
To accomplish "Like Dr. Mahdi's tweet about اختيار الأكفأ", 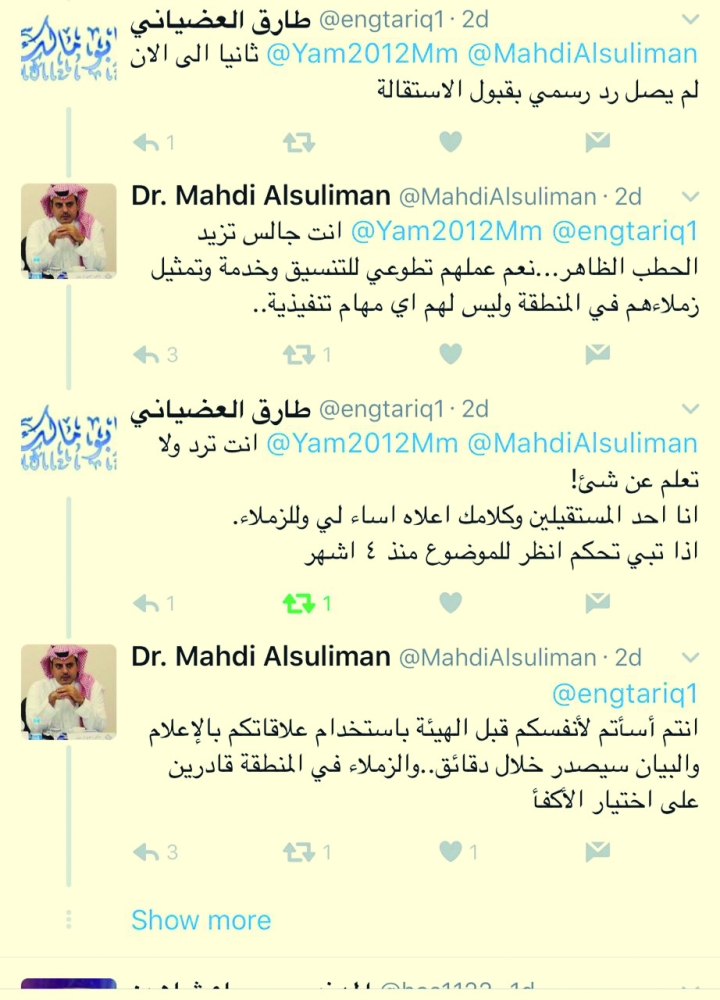I will 451,851.
